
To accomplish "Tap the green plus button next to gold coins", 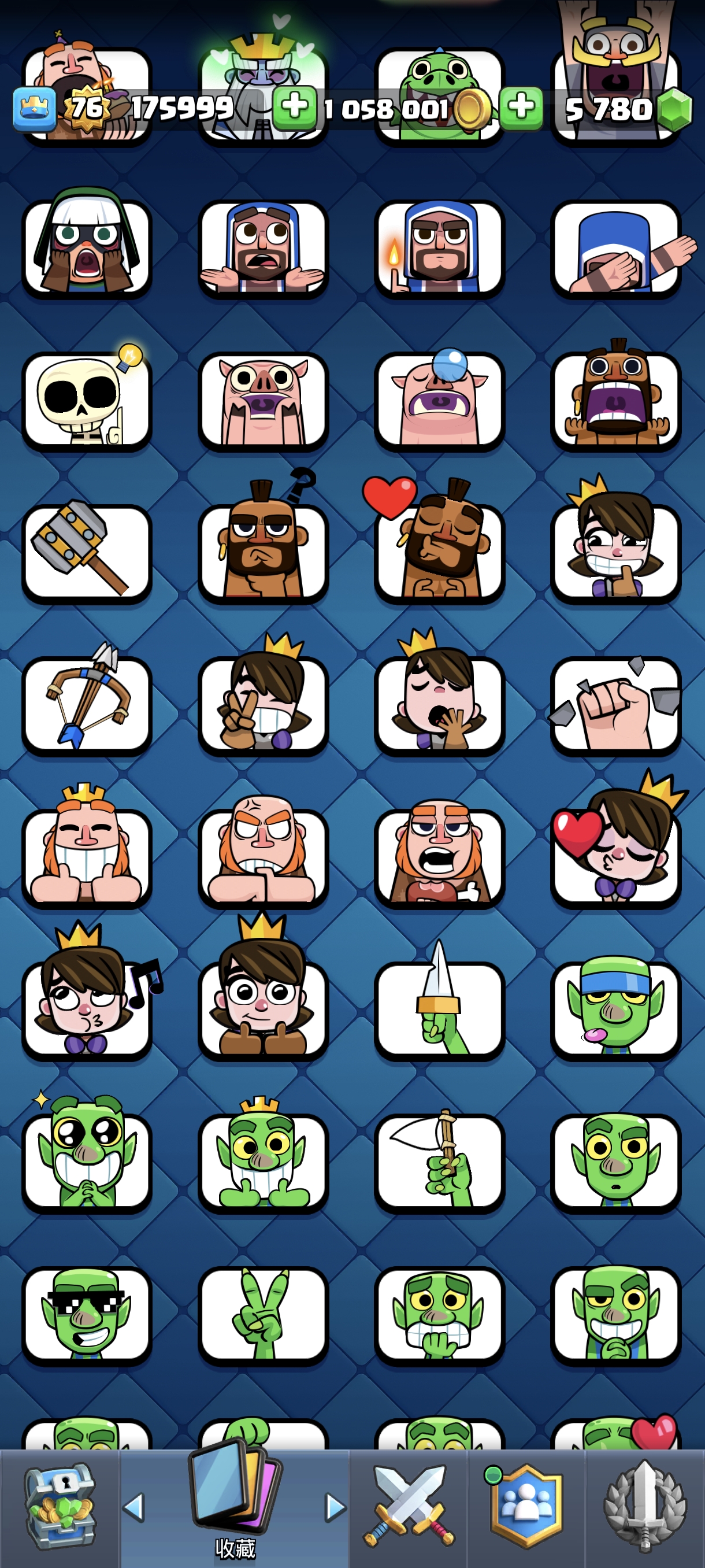I will click(294, 107).
